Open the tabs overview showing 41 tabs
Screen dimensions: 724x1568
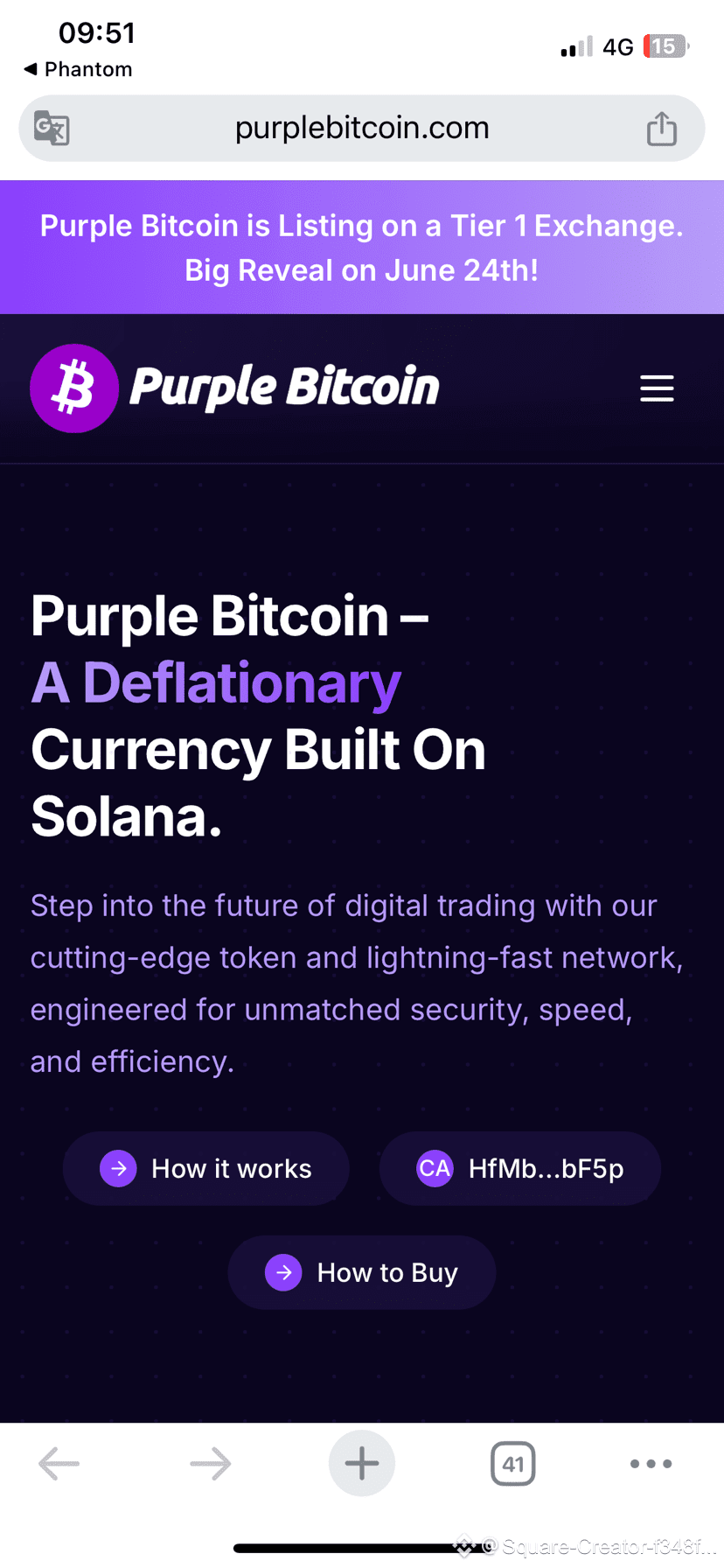coord(513,1463)
